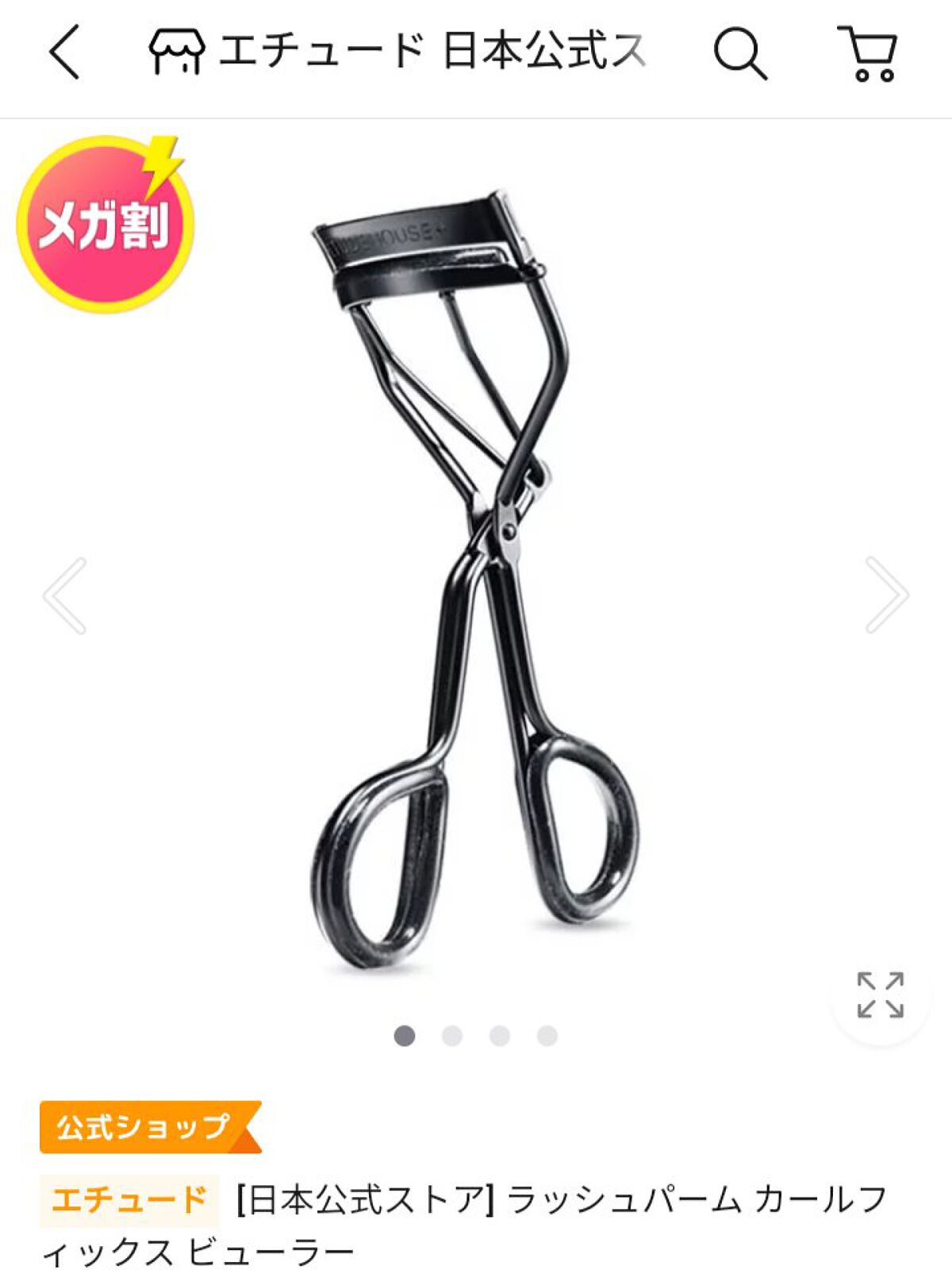This screenshot has width=952, height=1270.
Task: Open the search magnifier icon
Action: coord(739,54)
